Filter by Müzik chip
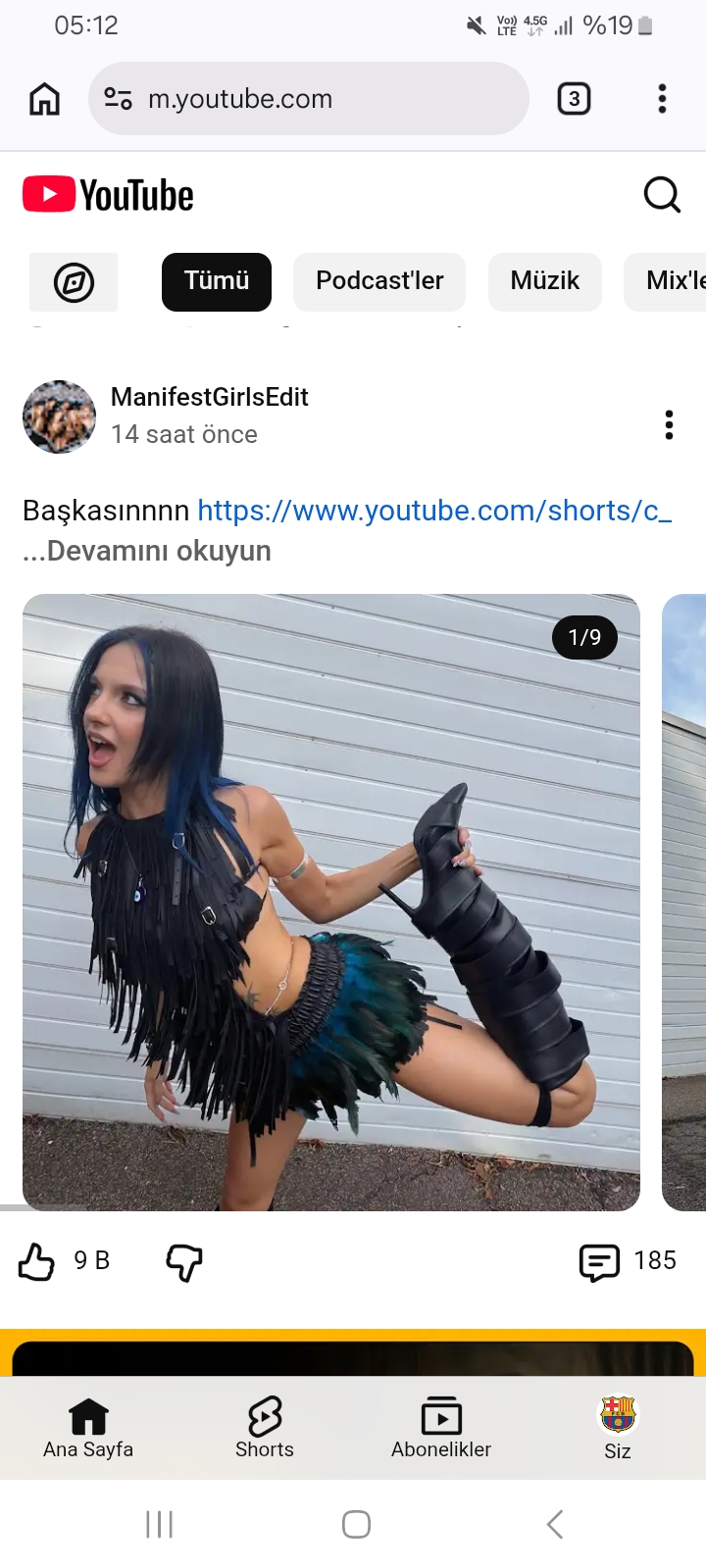The height and width of the screenshot is (1568, 706). 545,282
